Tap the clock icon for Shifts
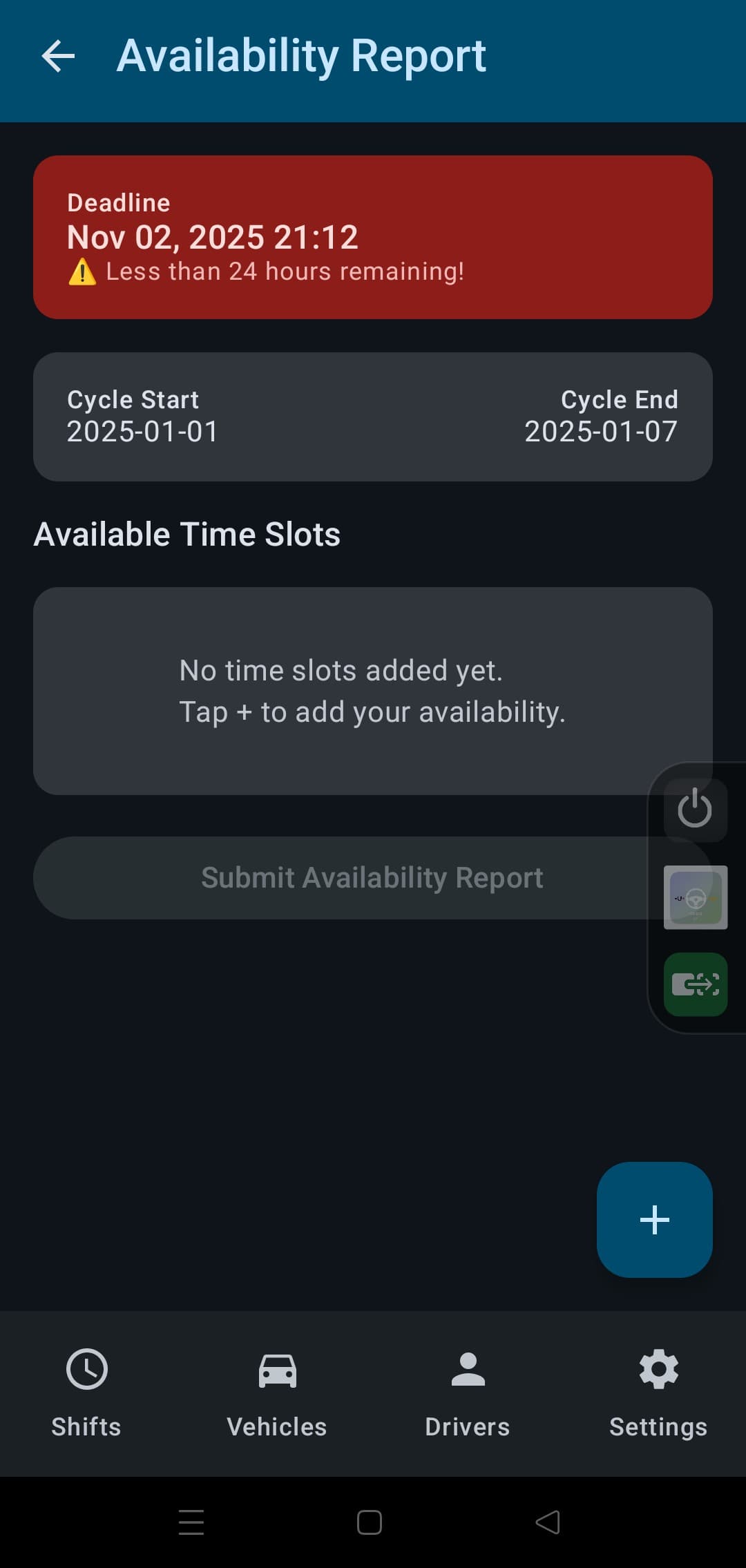This screenshot has width=746, height=1568. (86, 1370)
